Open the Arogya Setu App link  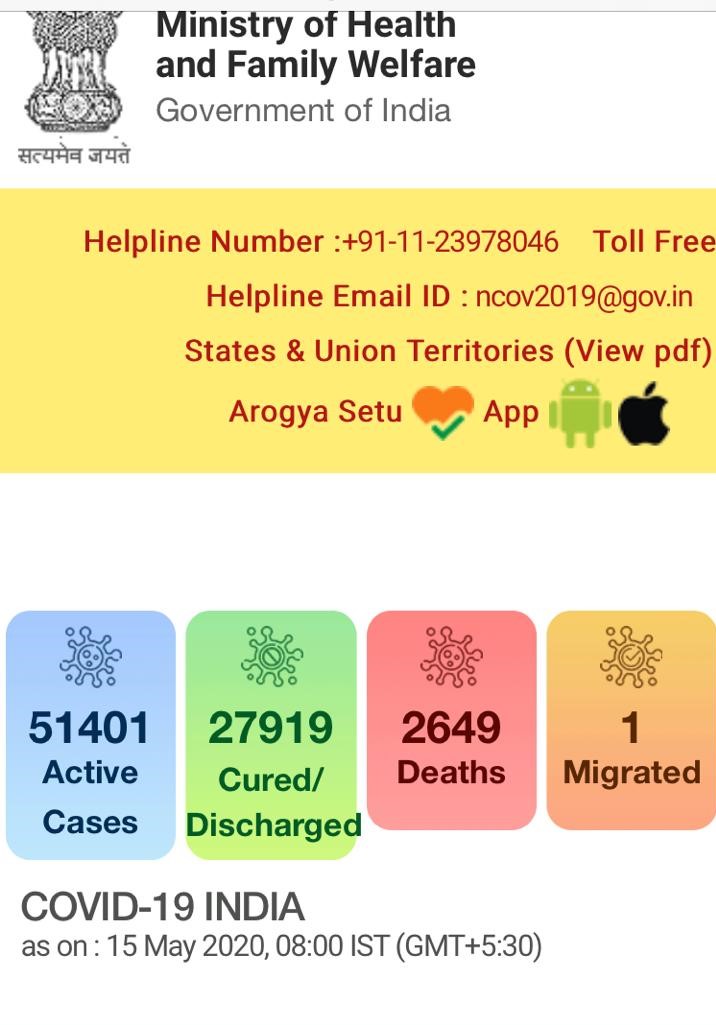[383, 411]
